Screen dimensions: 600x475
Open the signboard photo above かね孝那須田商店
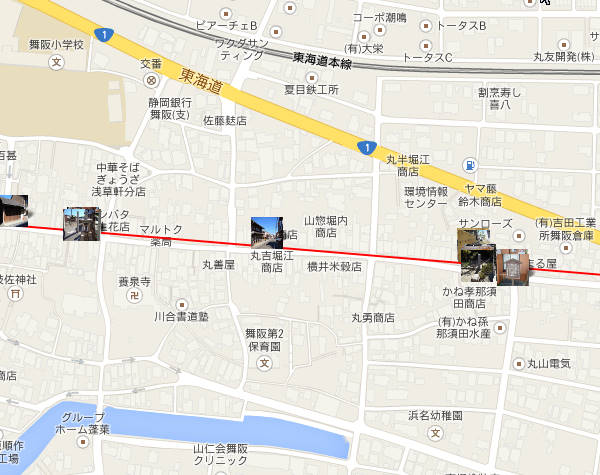coord(512,266)
